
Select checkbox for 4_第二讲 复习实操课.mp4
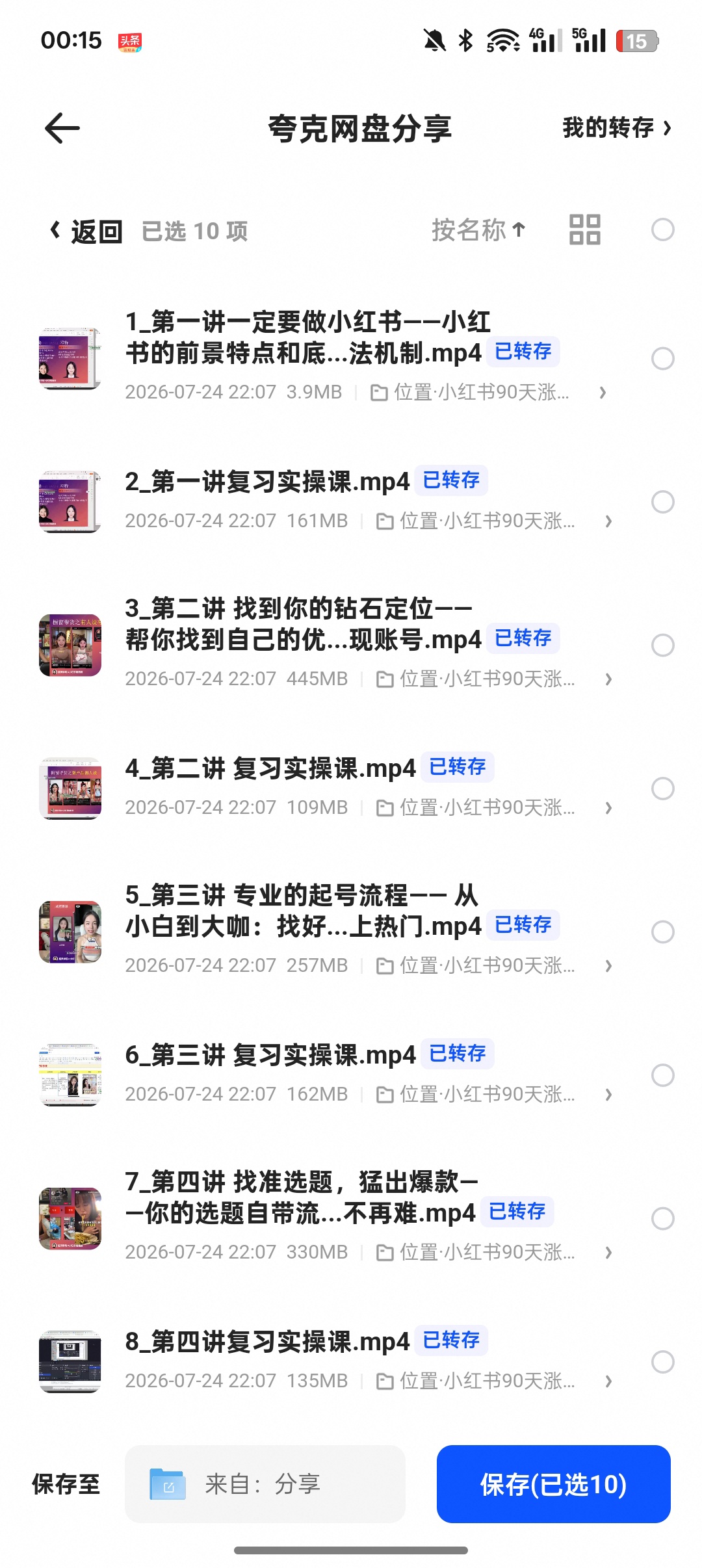click(662, 789)
